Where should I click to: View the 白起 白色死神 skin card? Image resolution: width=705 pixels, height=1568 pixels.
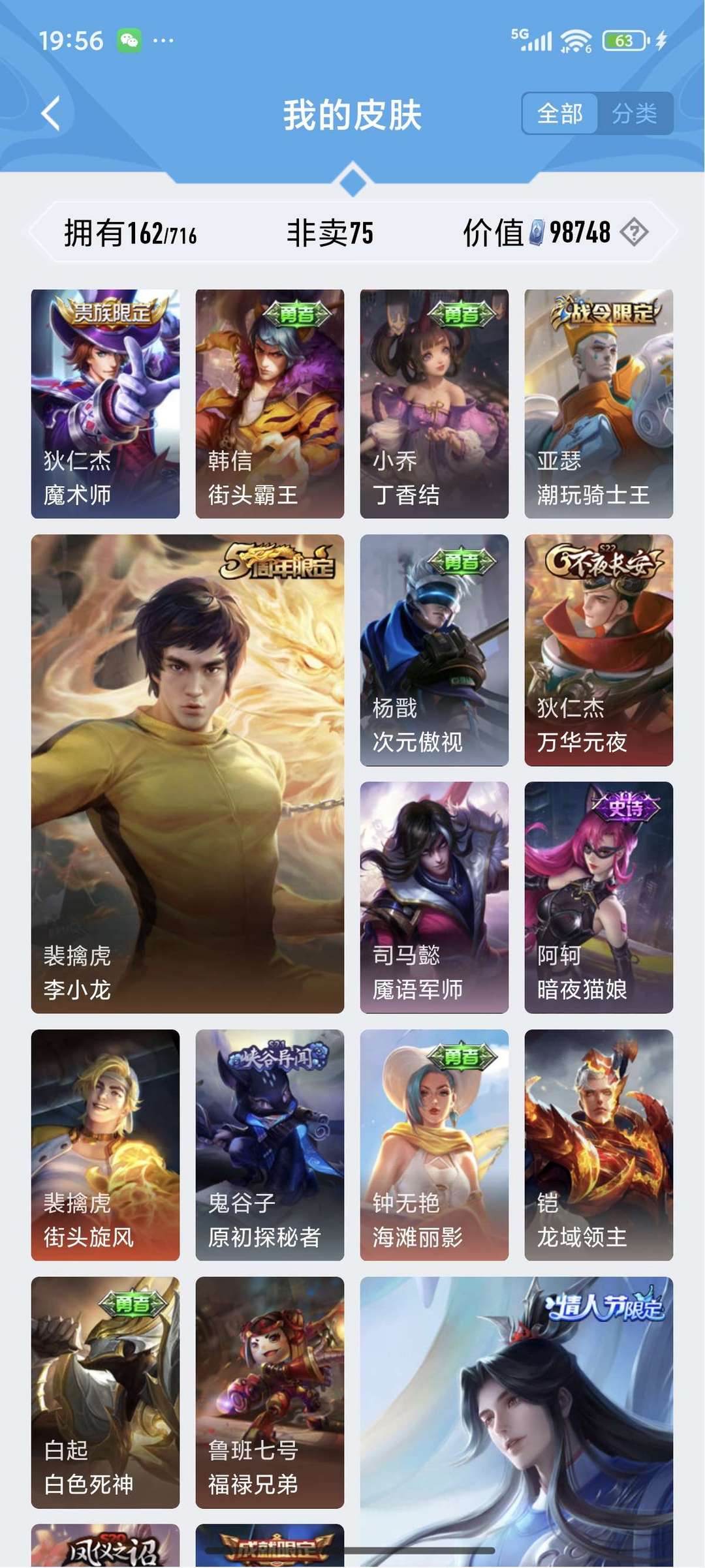click(105, 1392)
